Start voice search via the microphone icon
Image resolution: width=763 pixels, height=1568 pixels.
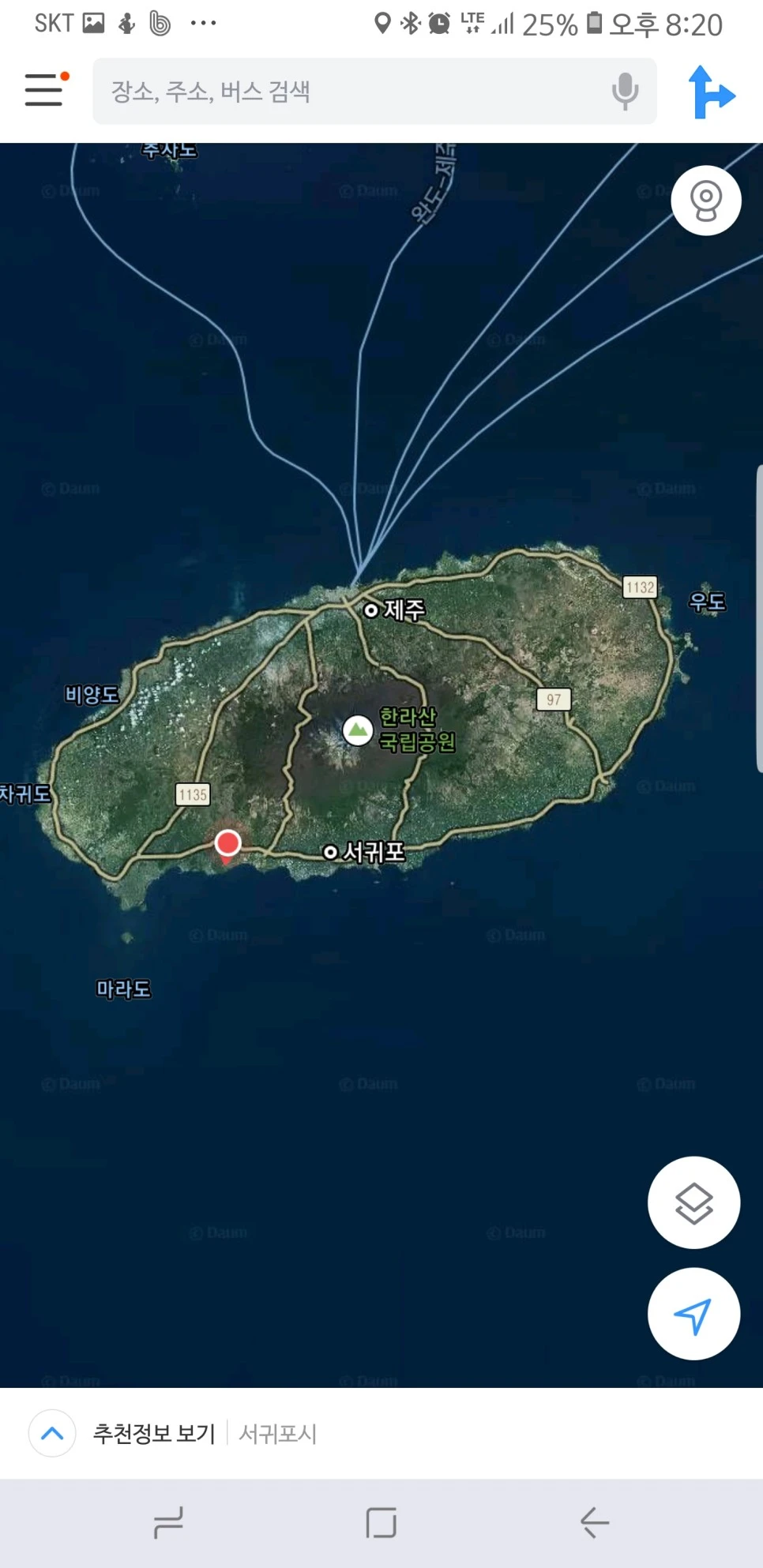click(624, 92)
